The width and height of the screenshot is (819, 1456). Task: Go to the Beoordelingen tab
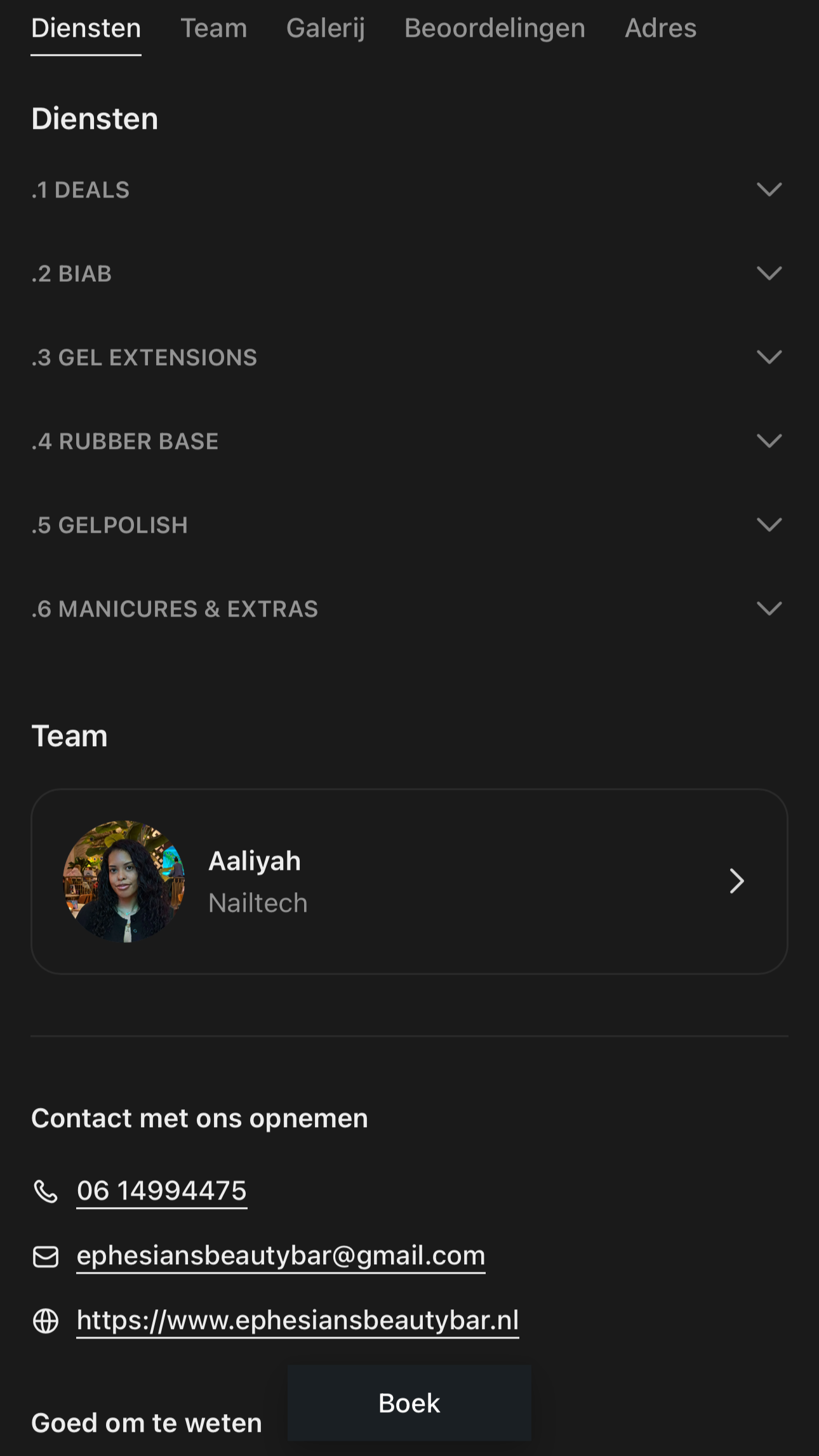pyautogui.click(x=495, y=29)
